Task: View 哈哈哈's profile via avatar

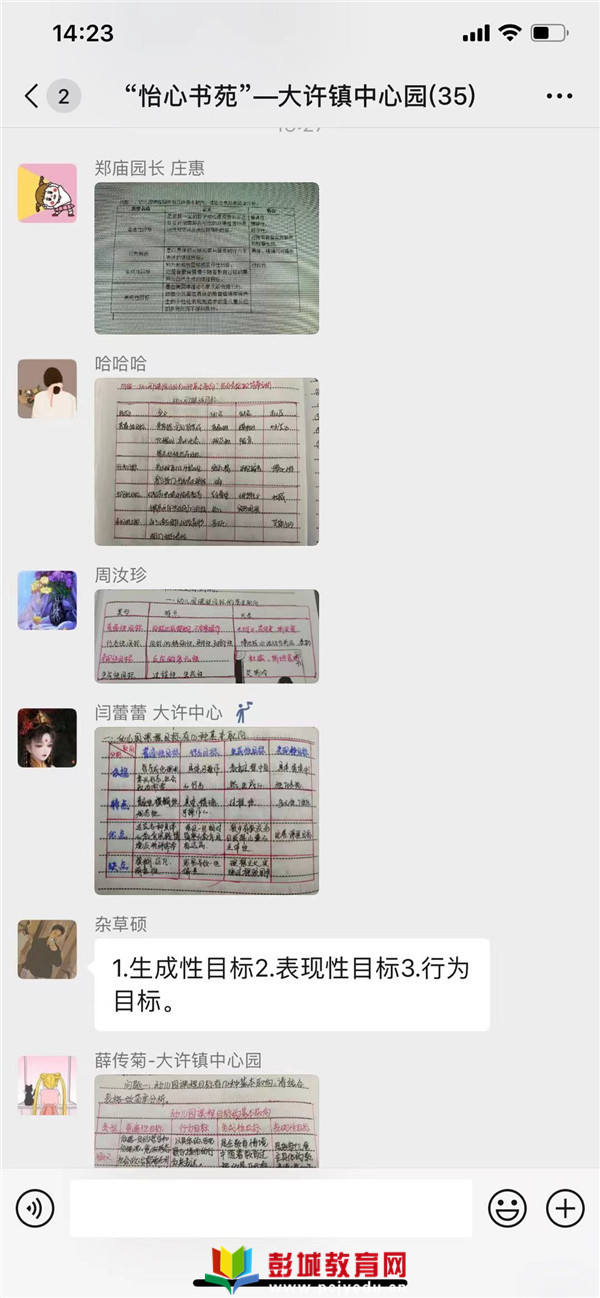Action: pyautogui.click(x=47, y=389)
